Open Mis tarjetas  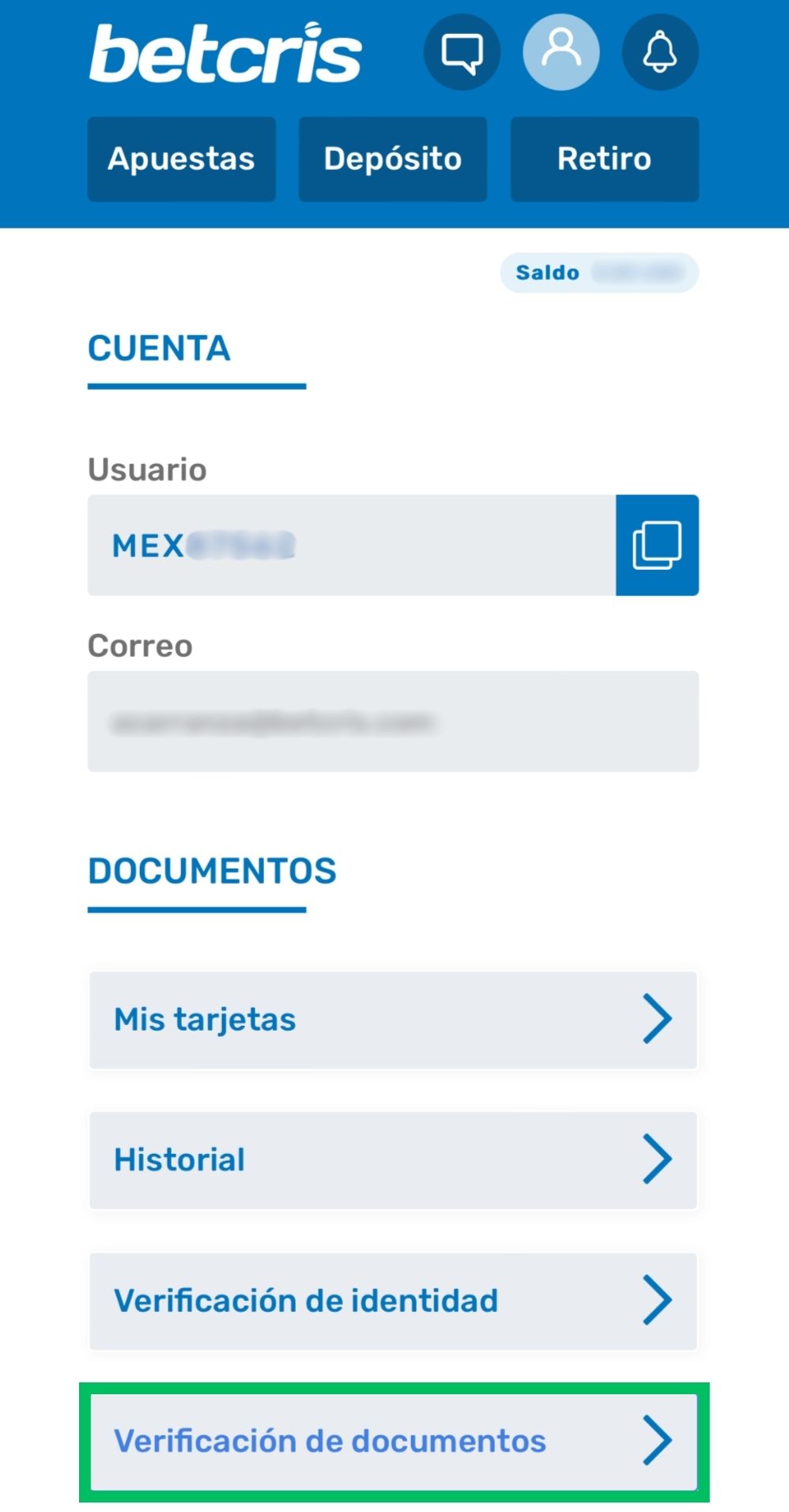pos(393,1020)
